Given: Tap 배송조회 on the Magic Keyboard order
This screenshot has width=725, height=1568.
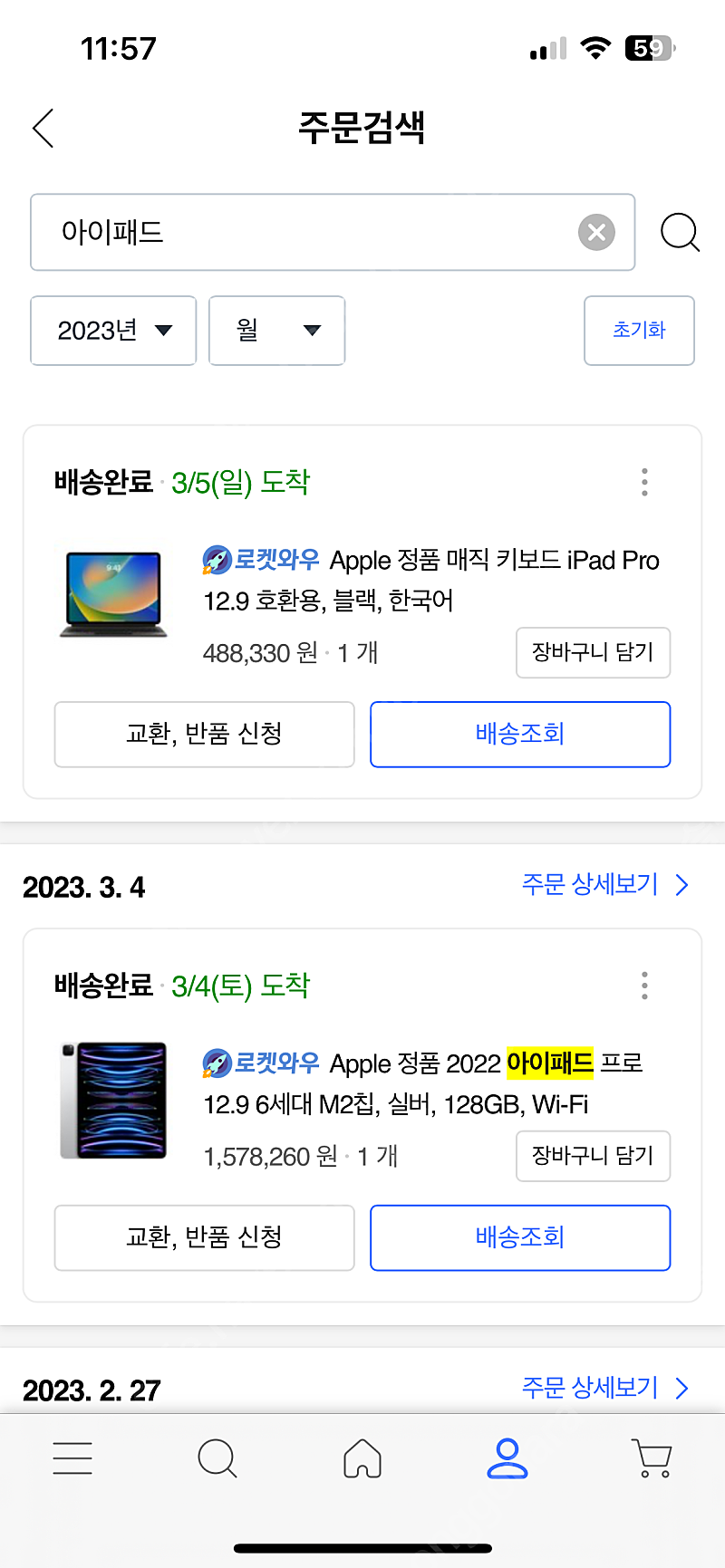Looking at the screenshot, I should point(519,735).
